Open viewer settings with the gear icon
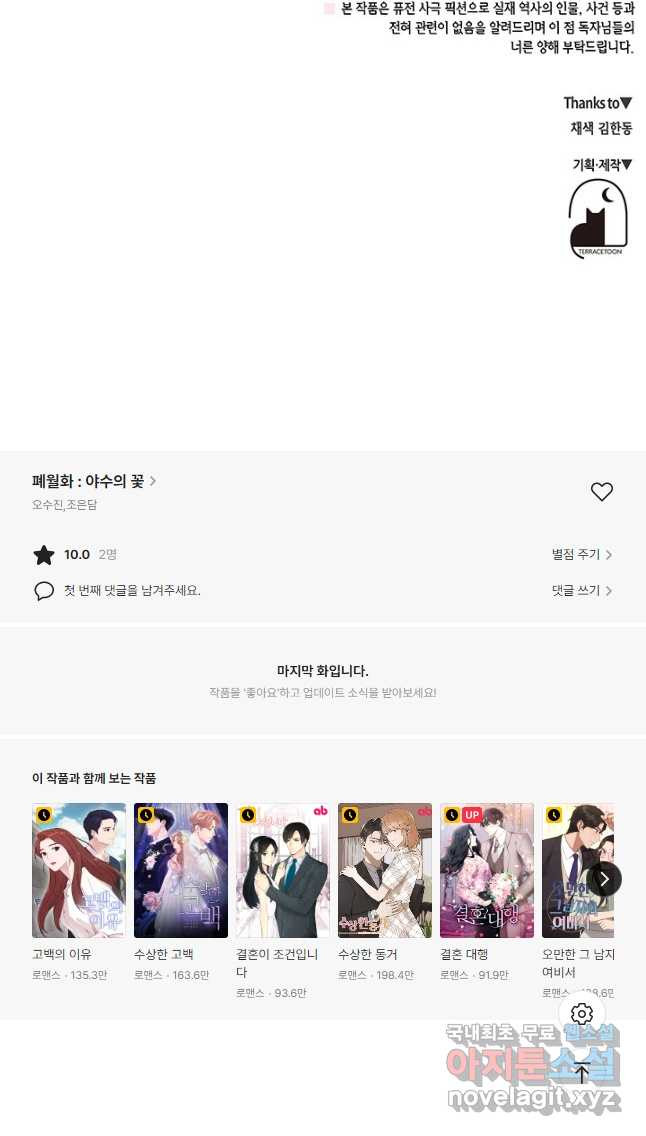The image size is (646, 1136). (582, 1014)
